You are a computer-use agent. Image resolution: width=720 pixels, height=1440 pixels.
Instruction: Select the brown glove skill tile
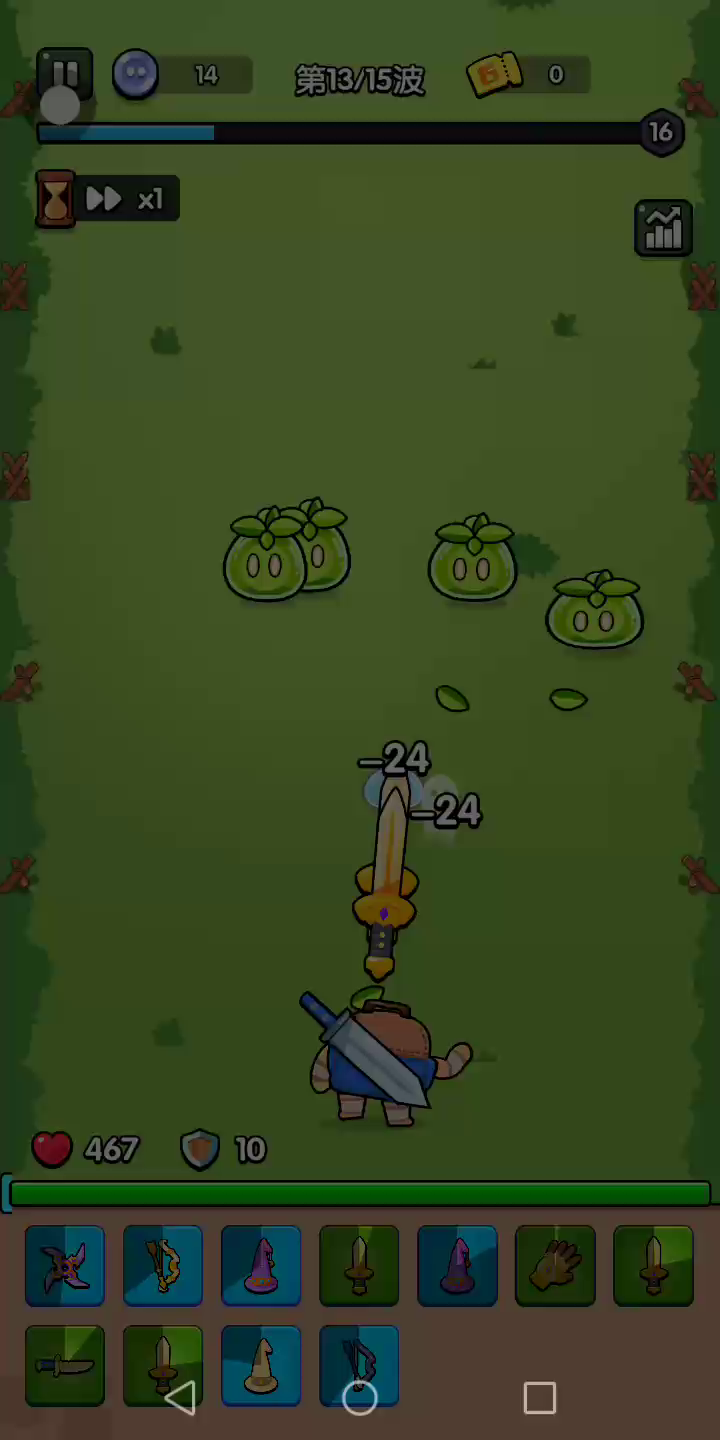(555, 1266)
